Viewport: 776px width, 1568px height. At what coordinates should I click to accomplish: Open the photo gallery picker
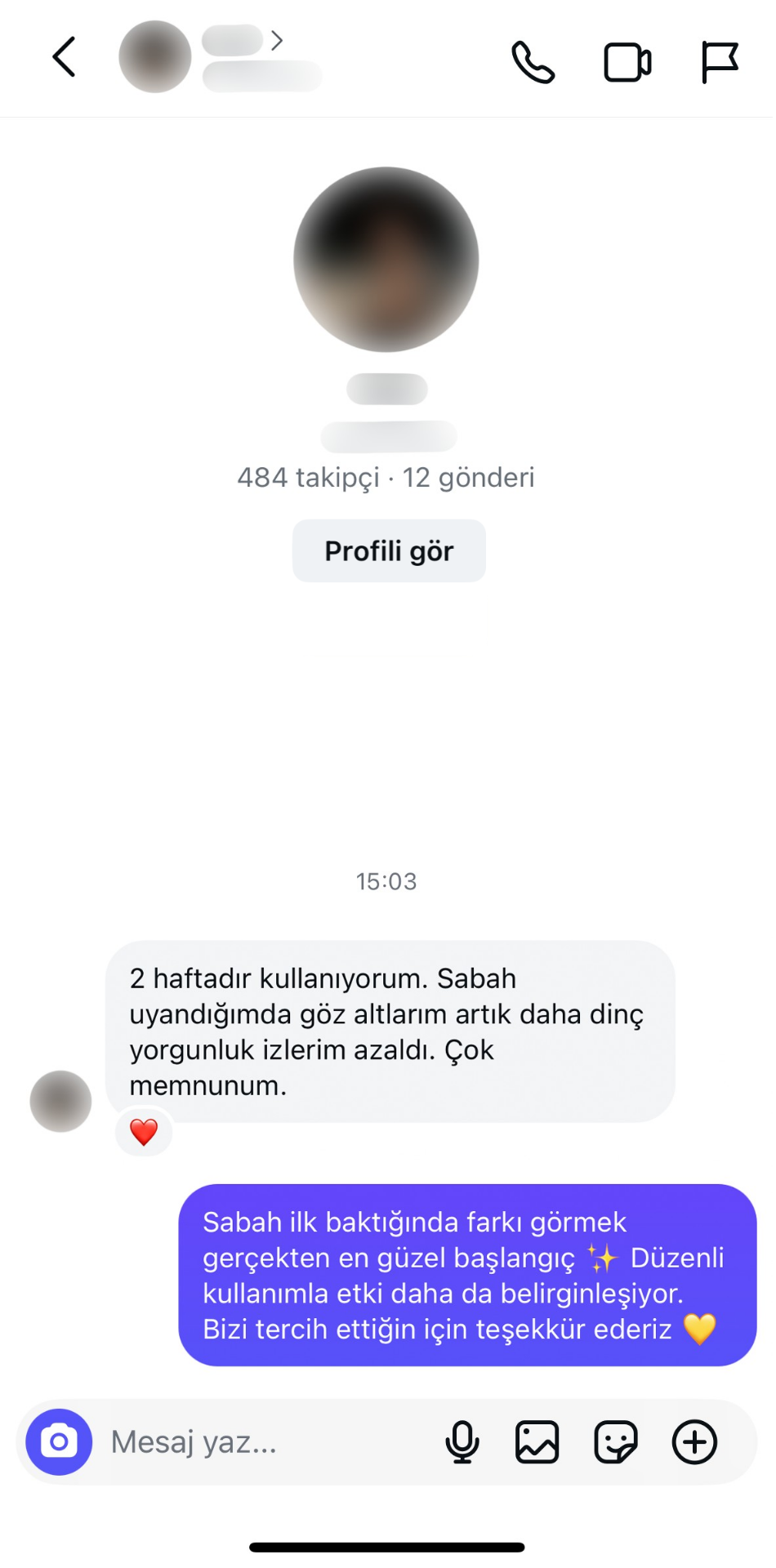(537, 1442)
